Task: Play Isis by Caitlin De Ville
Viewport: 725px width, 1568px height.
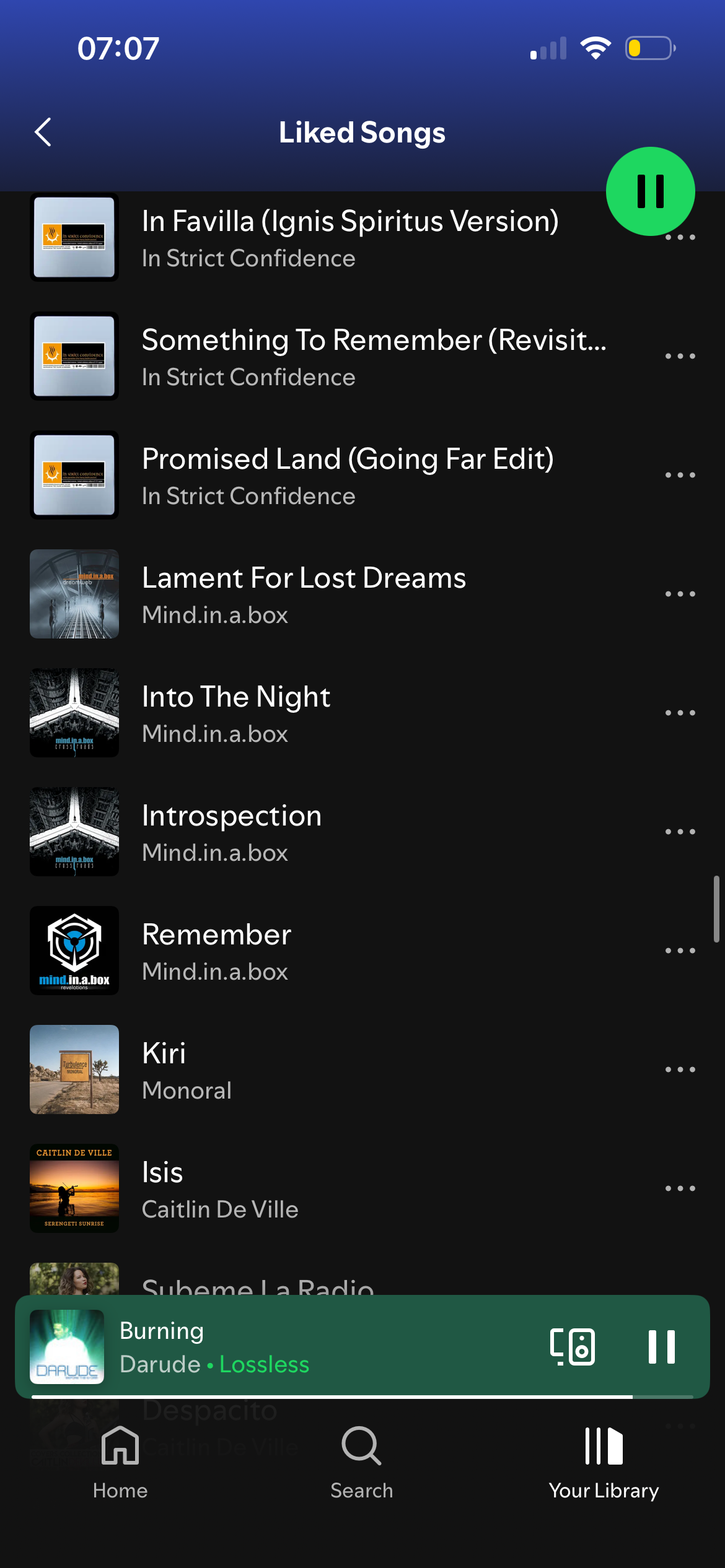Action: [220, 1188]
